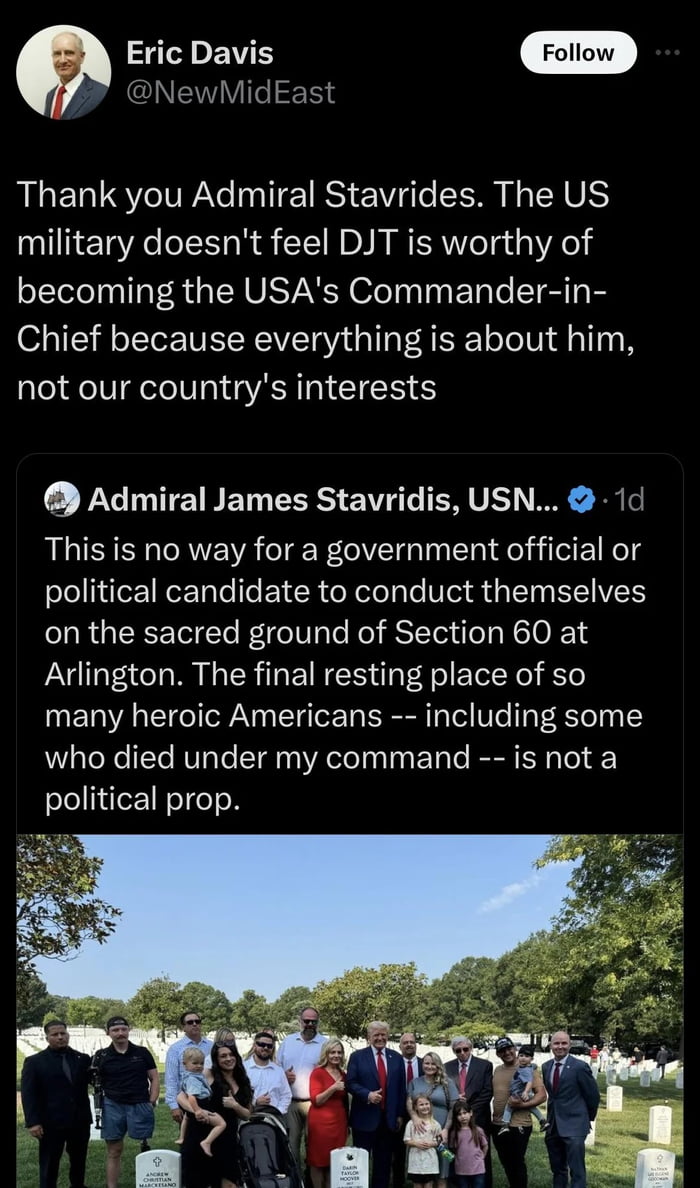Open the post's three-dot overflow menu
Screen dimensions: 700x1188
click(667, 52)
